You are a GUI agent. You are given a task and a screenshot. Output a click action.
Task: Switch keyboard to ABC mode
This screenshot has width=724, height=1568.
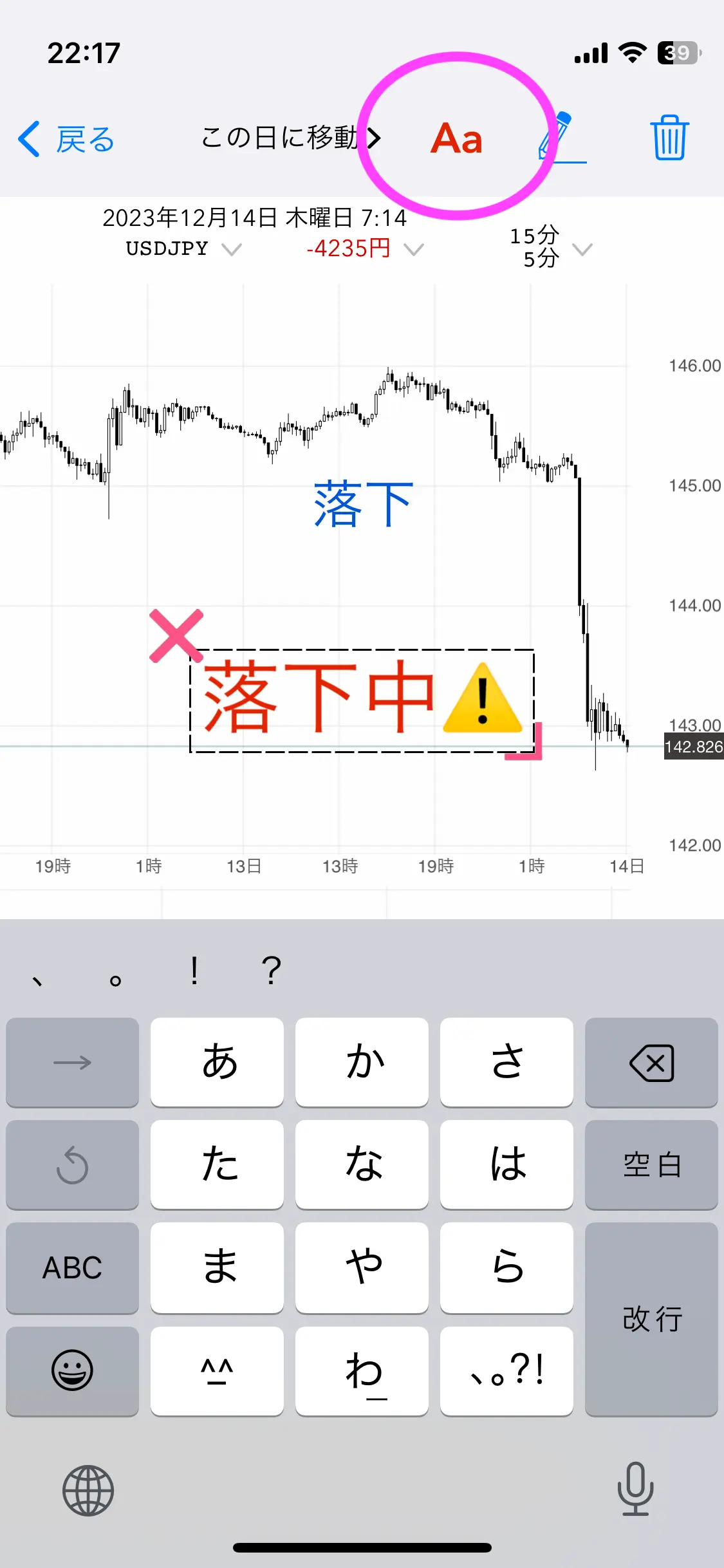[x=72, y=1268]
